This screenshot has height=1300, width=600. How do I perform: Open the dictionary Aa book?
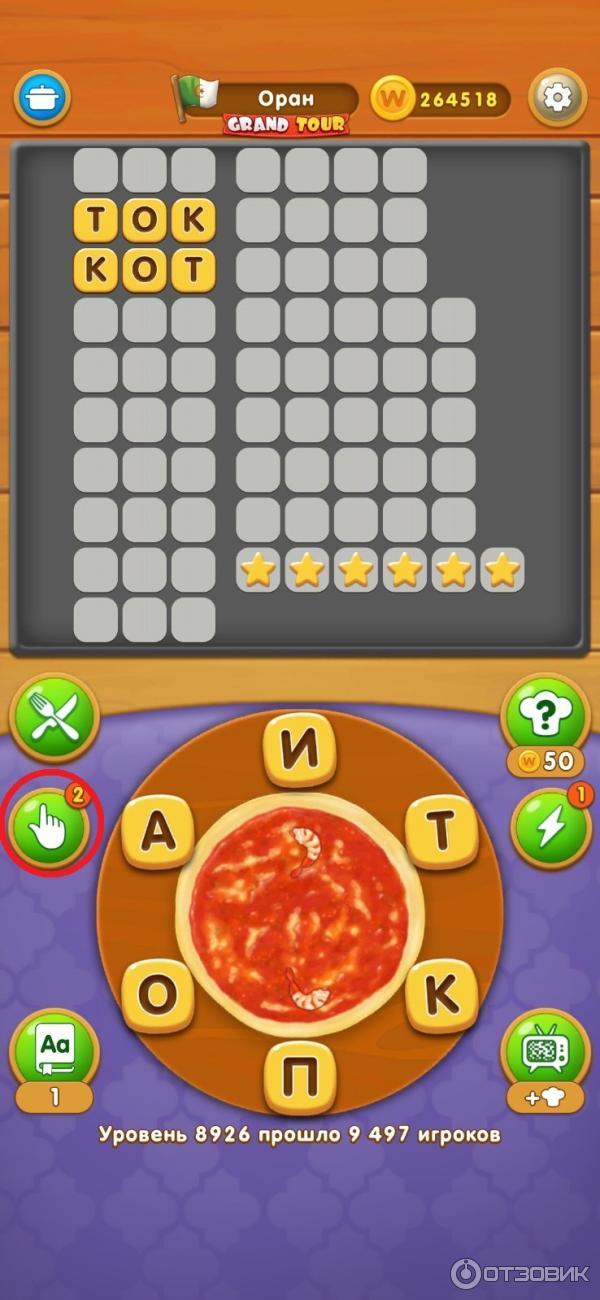[53, 1050]
